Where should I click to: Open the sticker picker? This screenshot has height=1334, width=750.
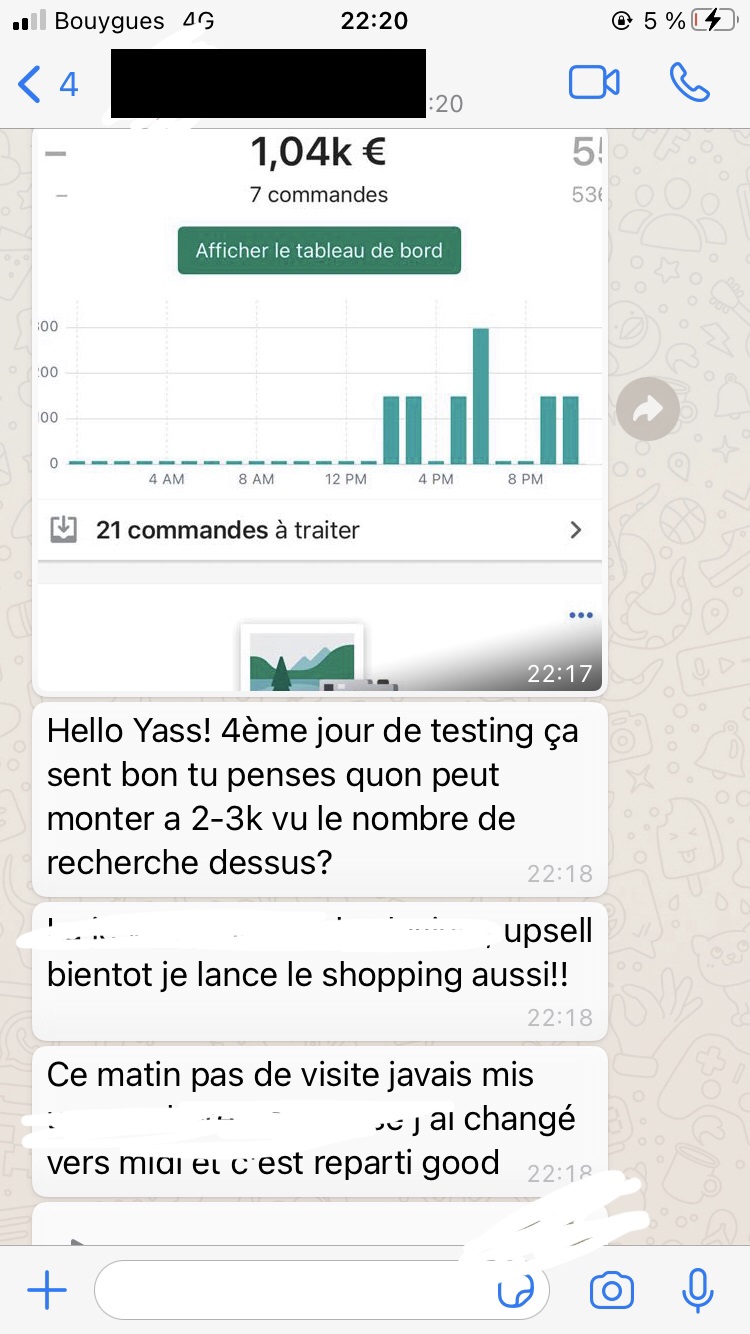516,1291
